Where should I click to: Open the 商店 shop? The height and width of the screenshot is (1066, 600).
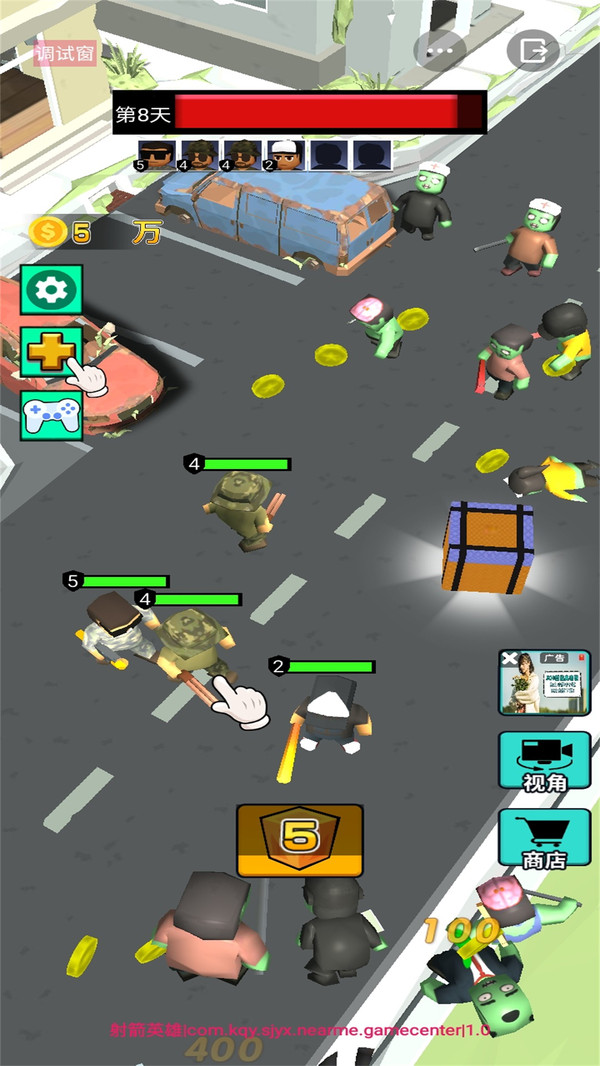coord(544,839)
